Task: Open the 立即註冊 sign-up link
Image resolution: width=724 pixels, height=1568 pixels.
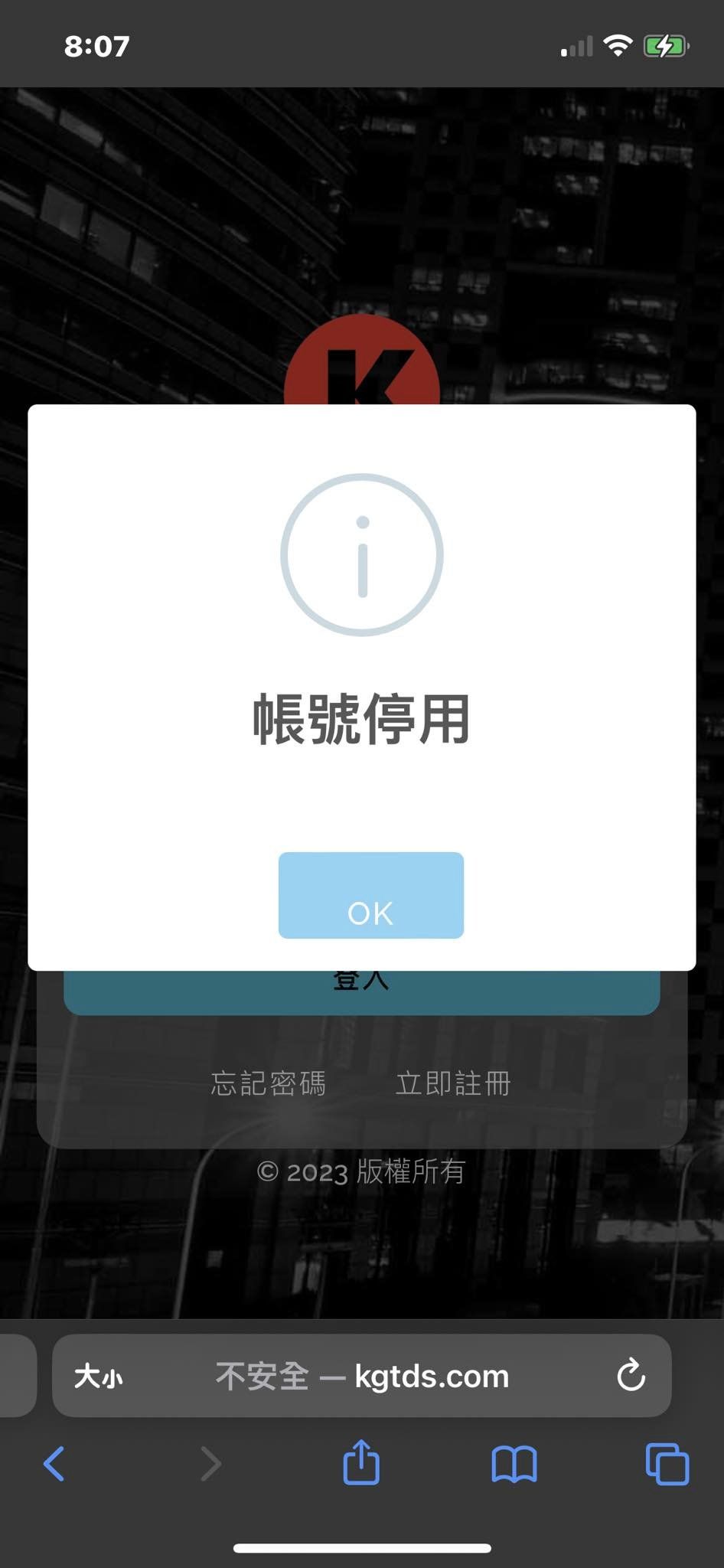Action: click(452, 1083)
